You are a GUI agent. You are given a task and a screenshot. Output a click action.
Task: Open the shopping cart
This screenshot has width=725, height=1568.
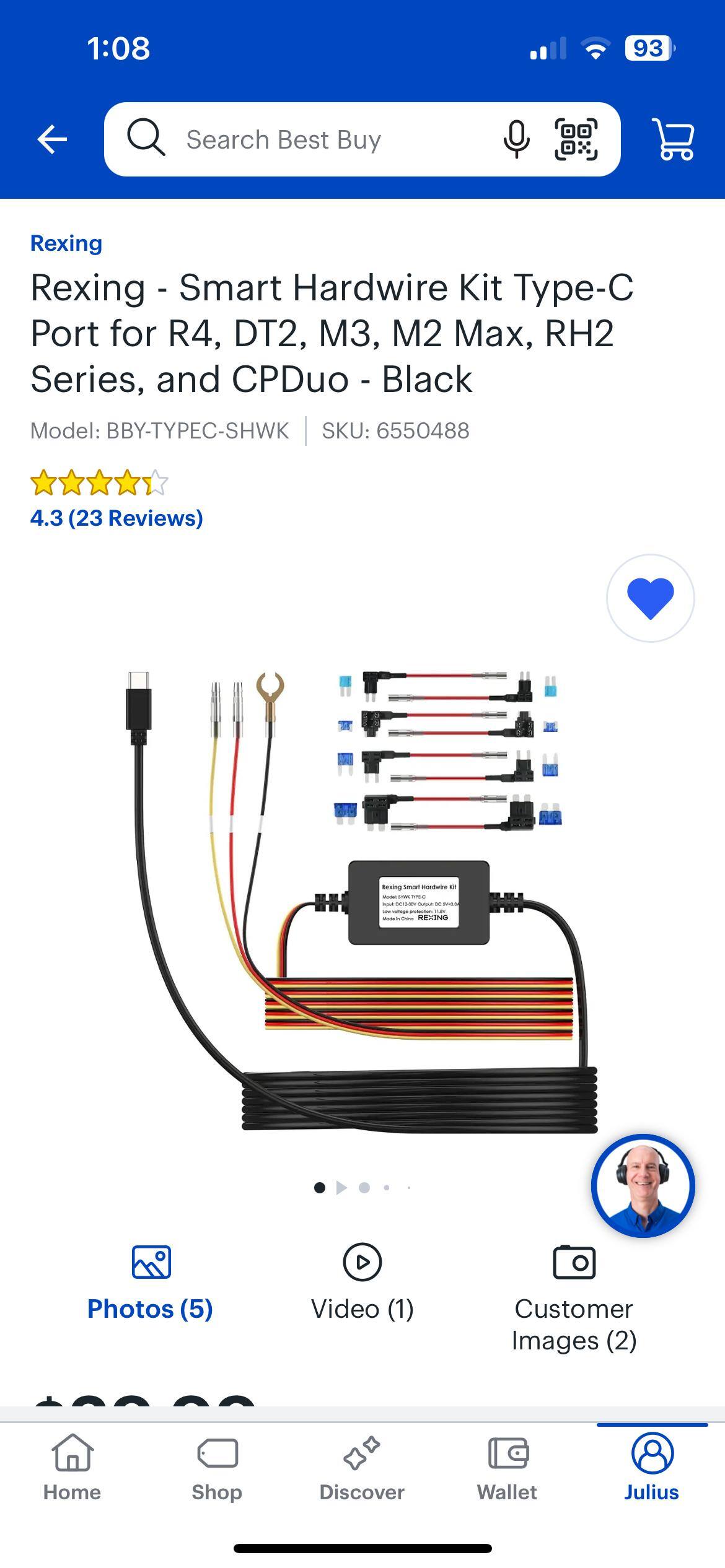click(x=673, y=139)
